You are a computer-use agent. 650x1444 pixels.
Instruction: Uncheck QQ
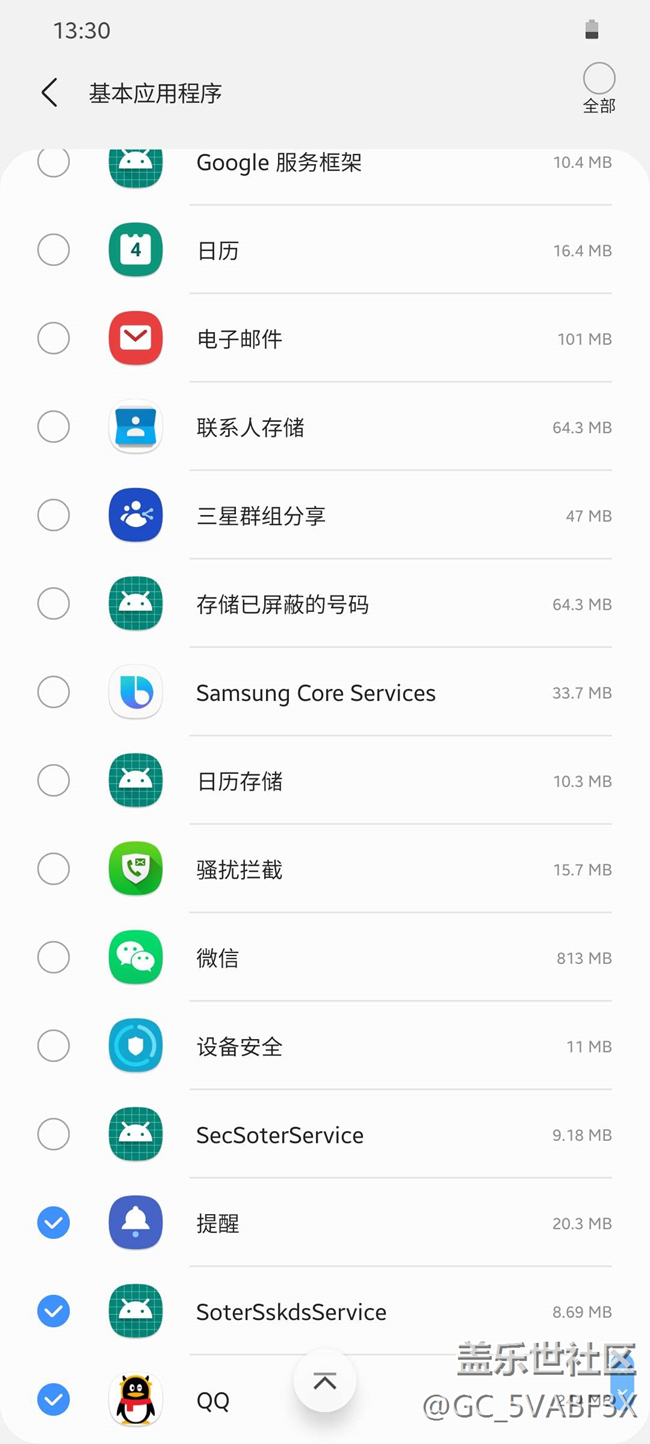tap(54, 1400)
